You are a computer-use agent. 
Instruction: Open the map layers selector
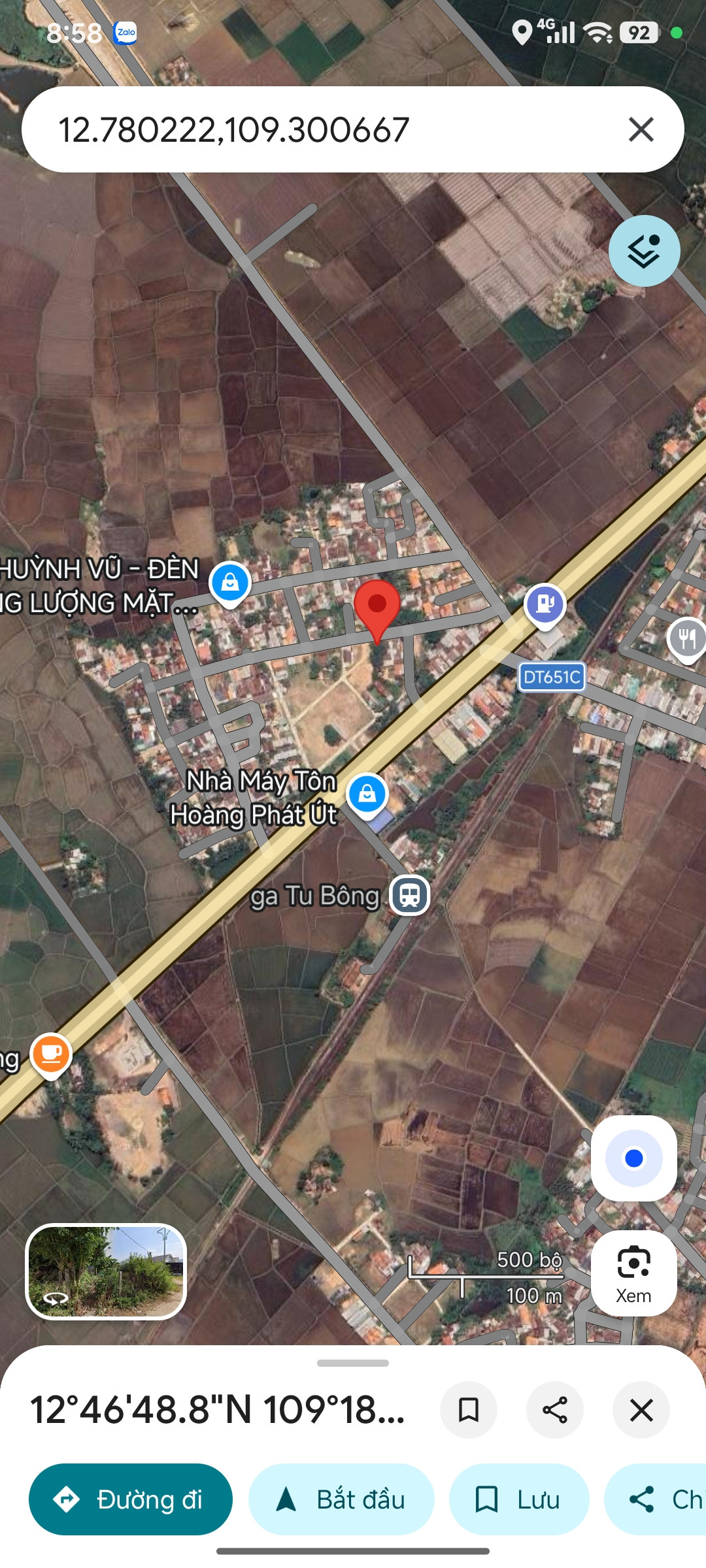coord(644,251)
